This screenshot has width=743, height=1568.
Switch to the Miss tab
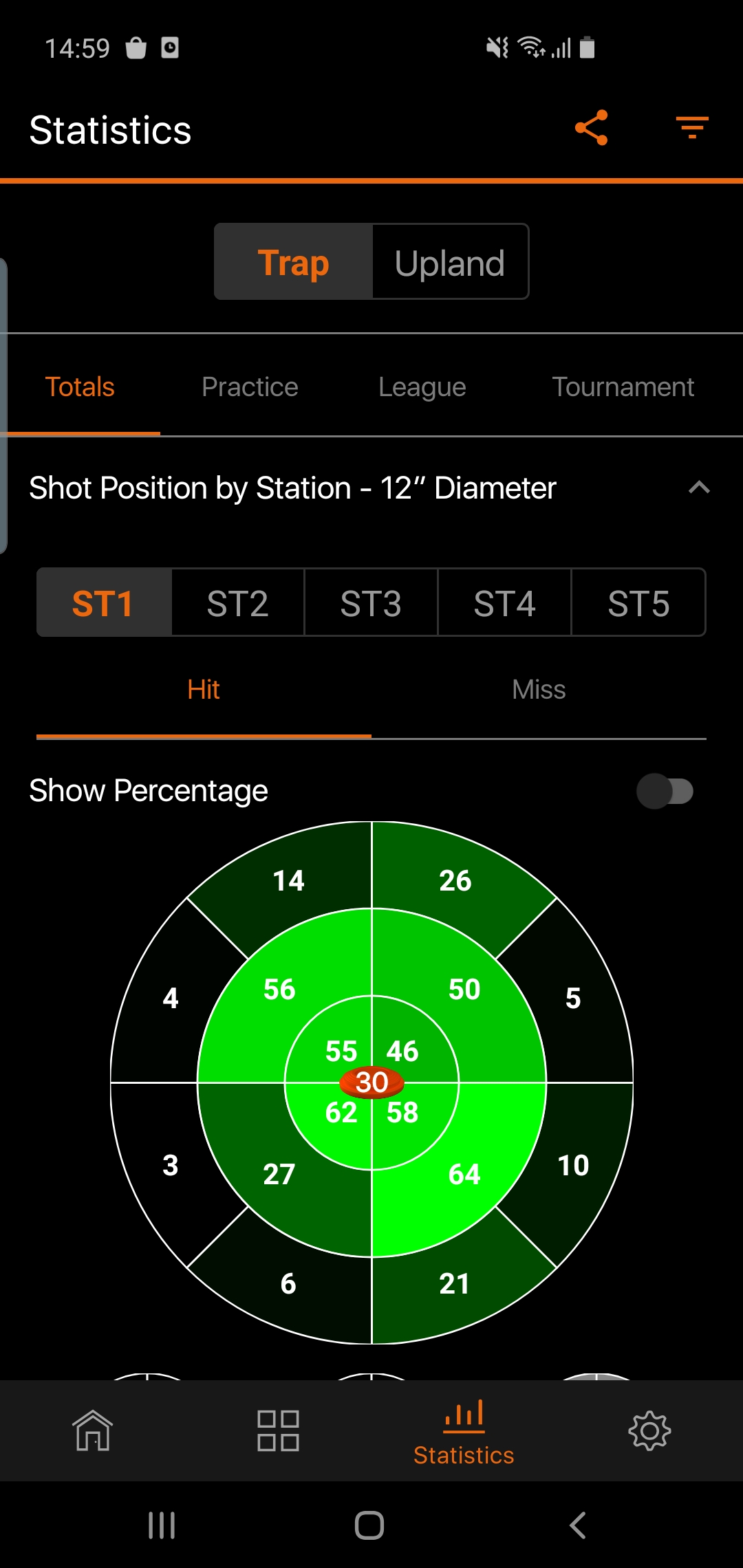539,690
